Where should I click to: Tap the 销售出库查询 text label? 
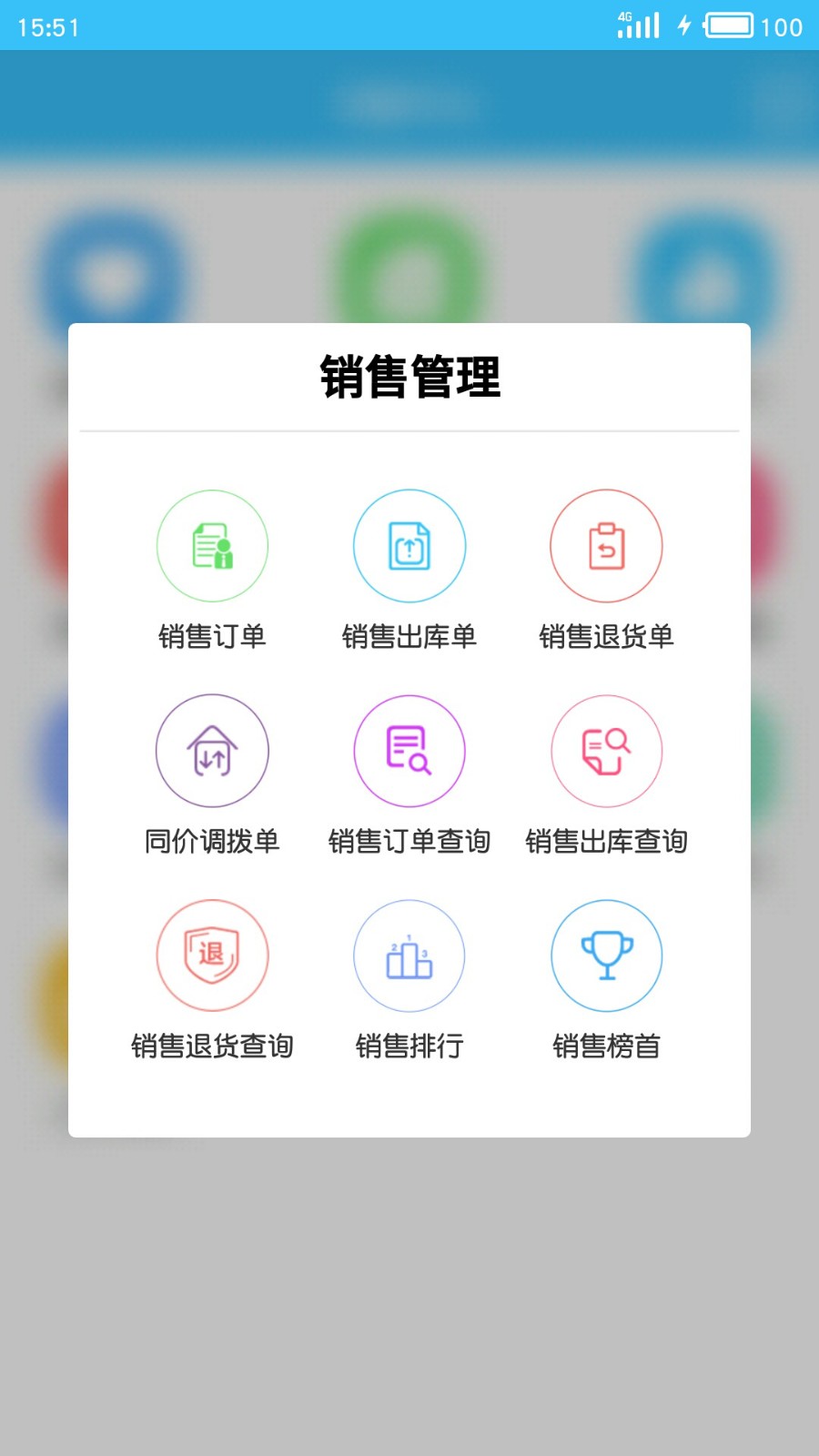point(606,843)
